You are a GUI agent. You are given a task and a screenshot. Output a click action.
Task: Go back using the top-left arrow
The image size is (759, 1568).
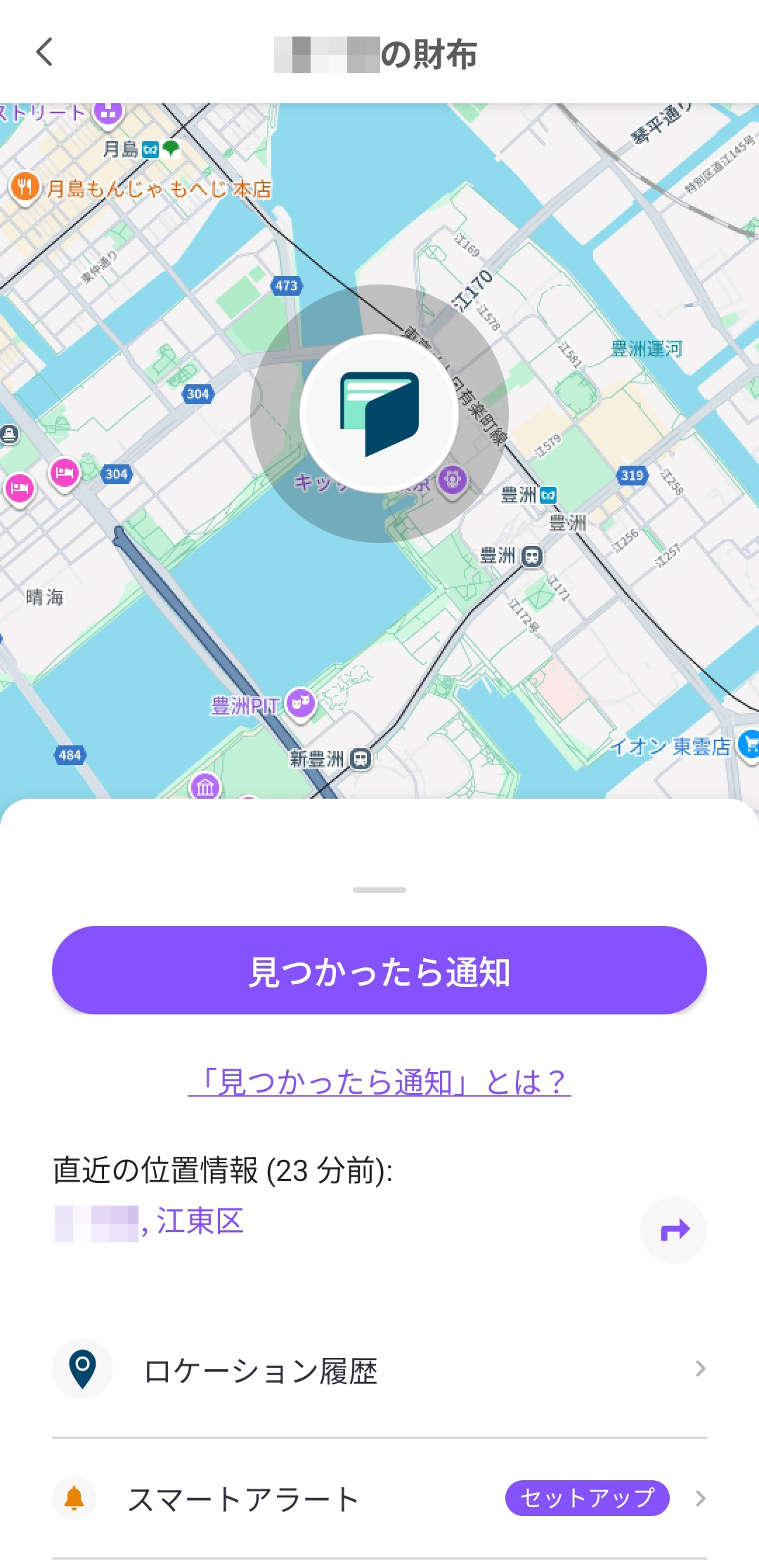click(x=45, y=53)
